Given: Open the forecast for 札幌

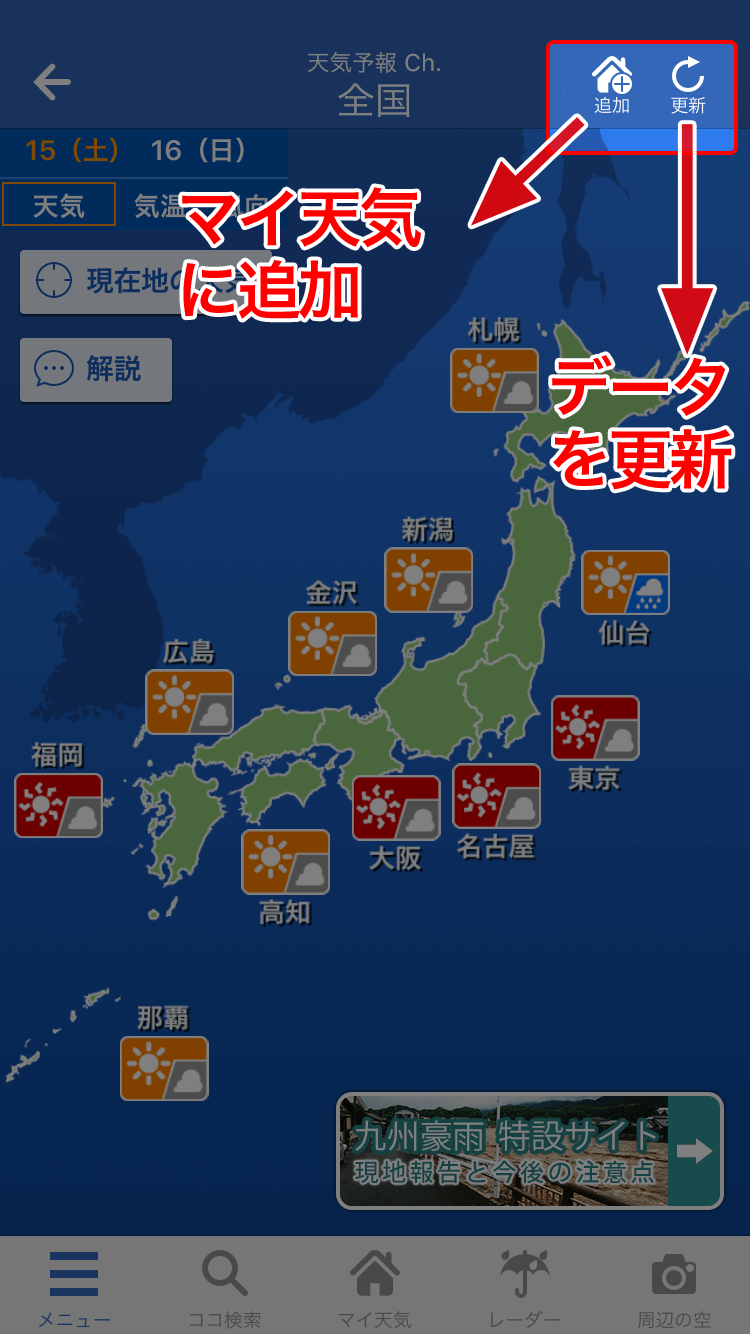Looking at the screenshot, I should click(494, 380).
